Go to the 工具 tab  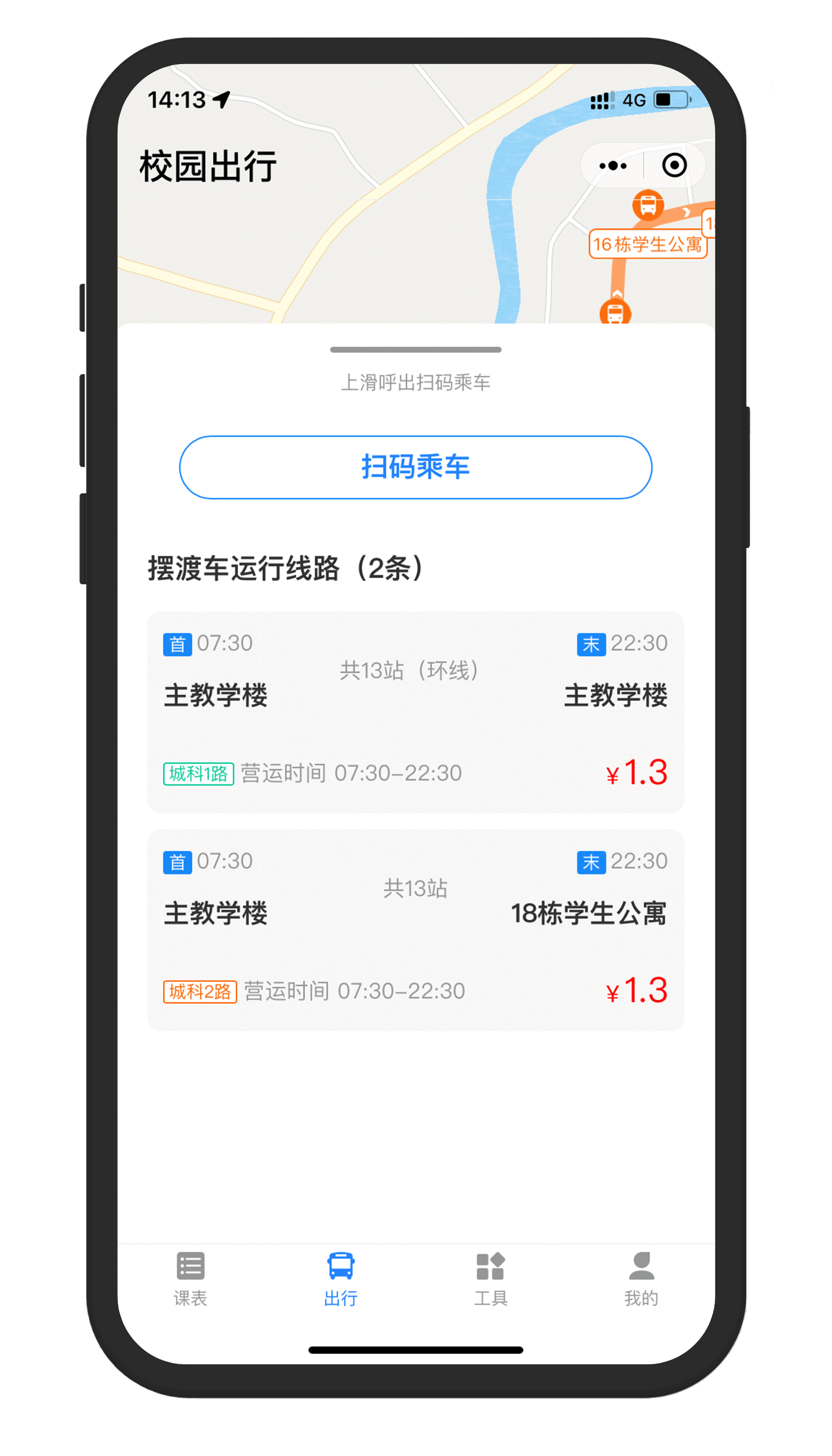tap(490, 1279)
